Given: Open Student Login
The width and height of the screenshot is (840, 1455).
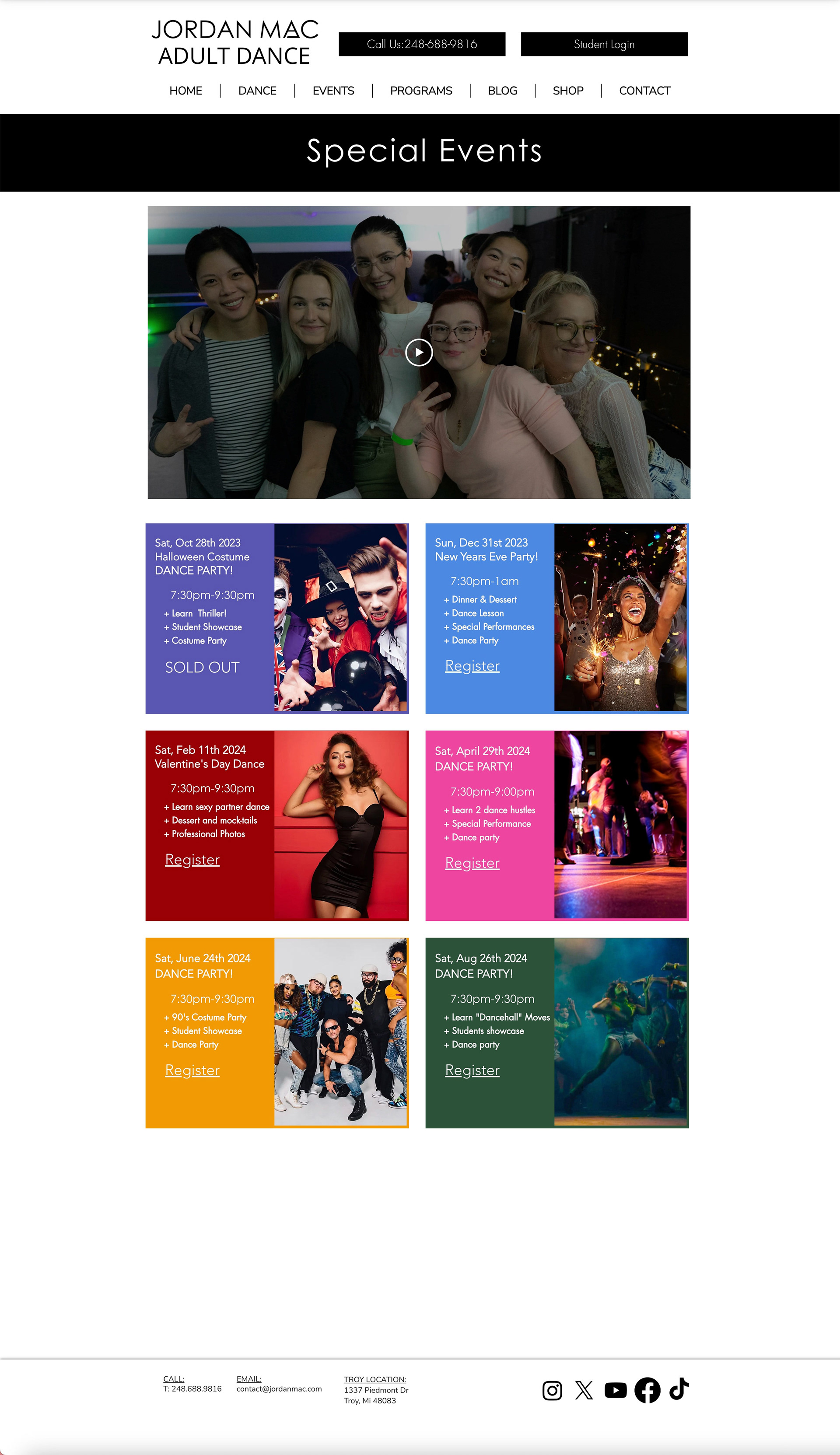Looking at the screenshot, I should click(604, 45).
